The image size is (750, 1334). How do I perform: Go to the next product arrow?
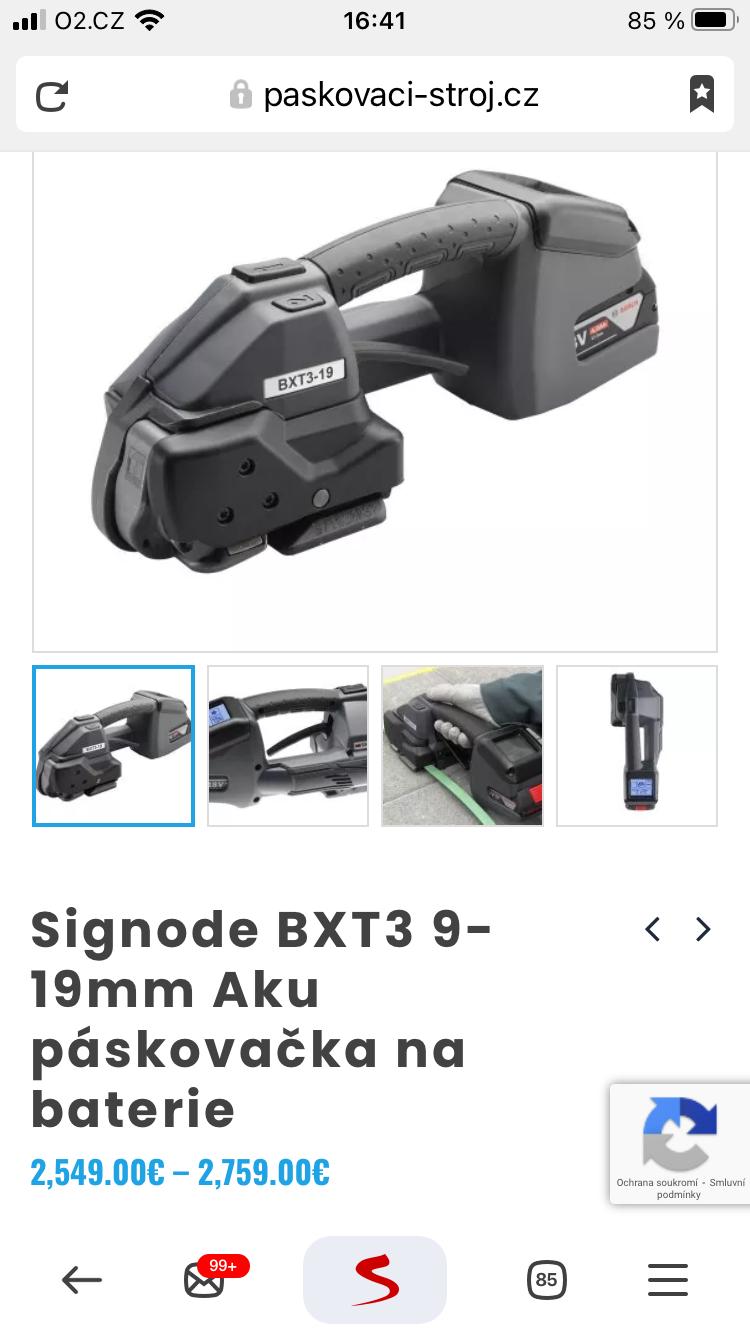point(703,930)
